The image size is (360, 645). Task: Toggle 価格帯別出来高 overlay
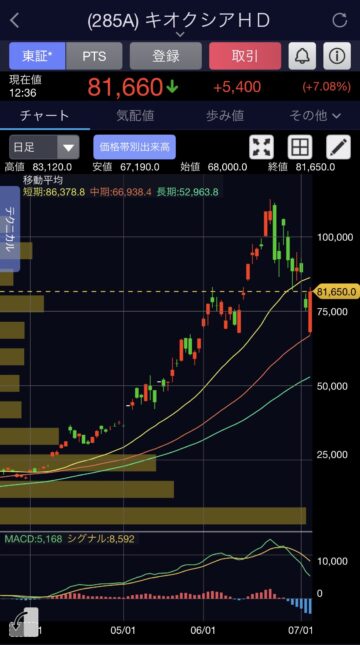135,147
